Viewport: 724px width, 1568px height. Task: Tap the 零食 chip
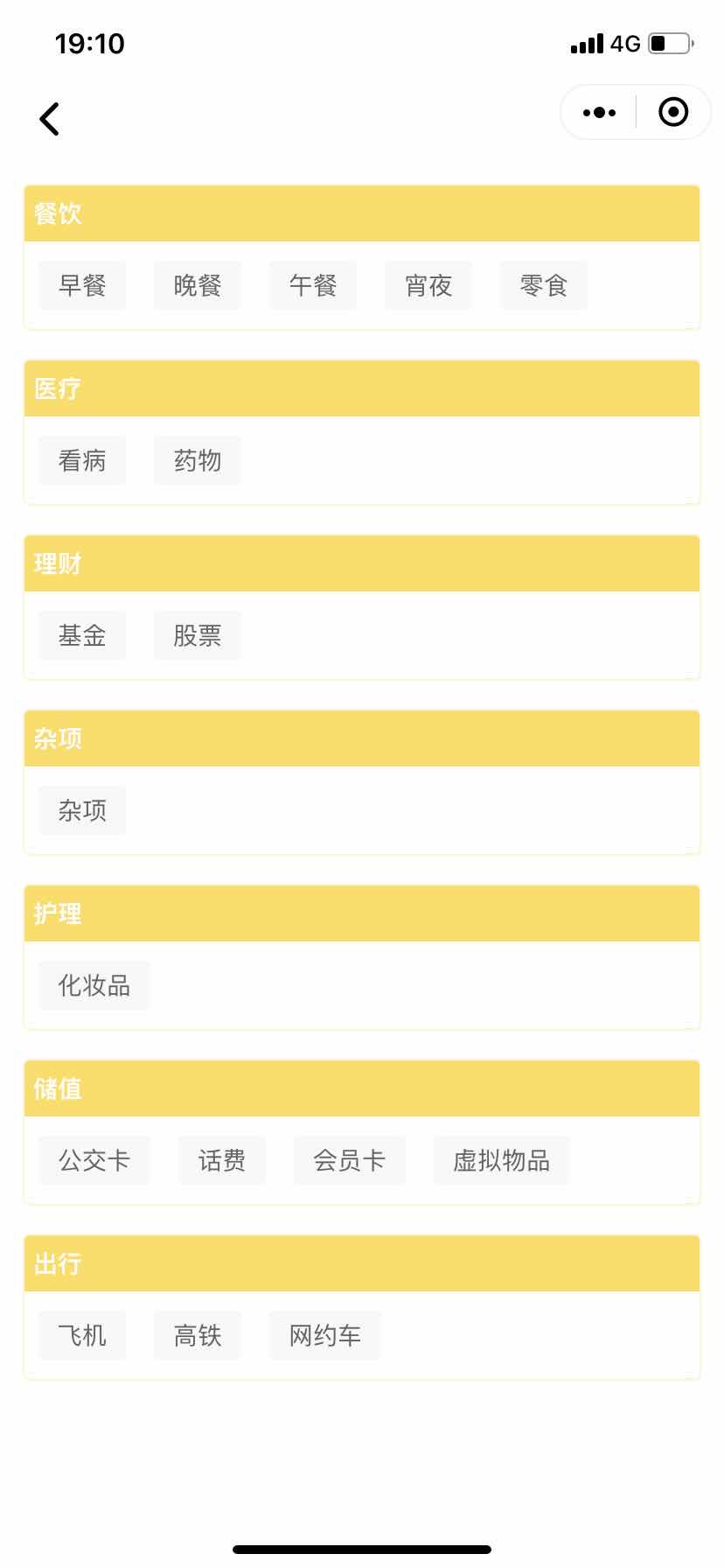(544, 285)
